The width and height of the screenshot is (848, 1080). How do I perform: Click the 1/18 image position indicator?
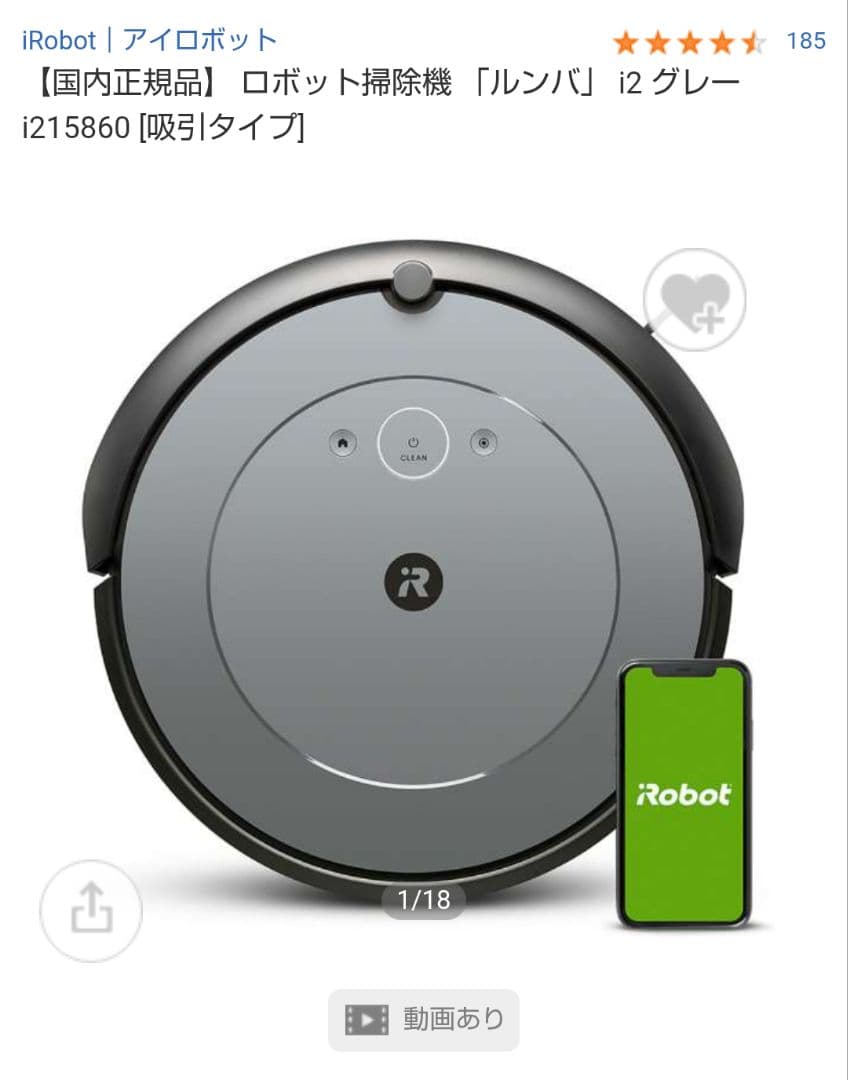(423, 898)
